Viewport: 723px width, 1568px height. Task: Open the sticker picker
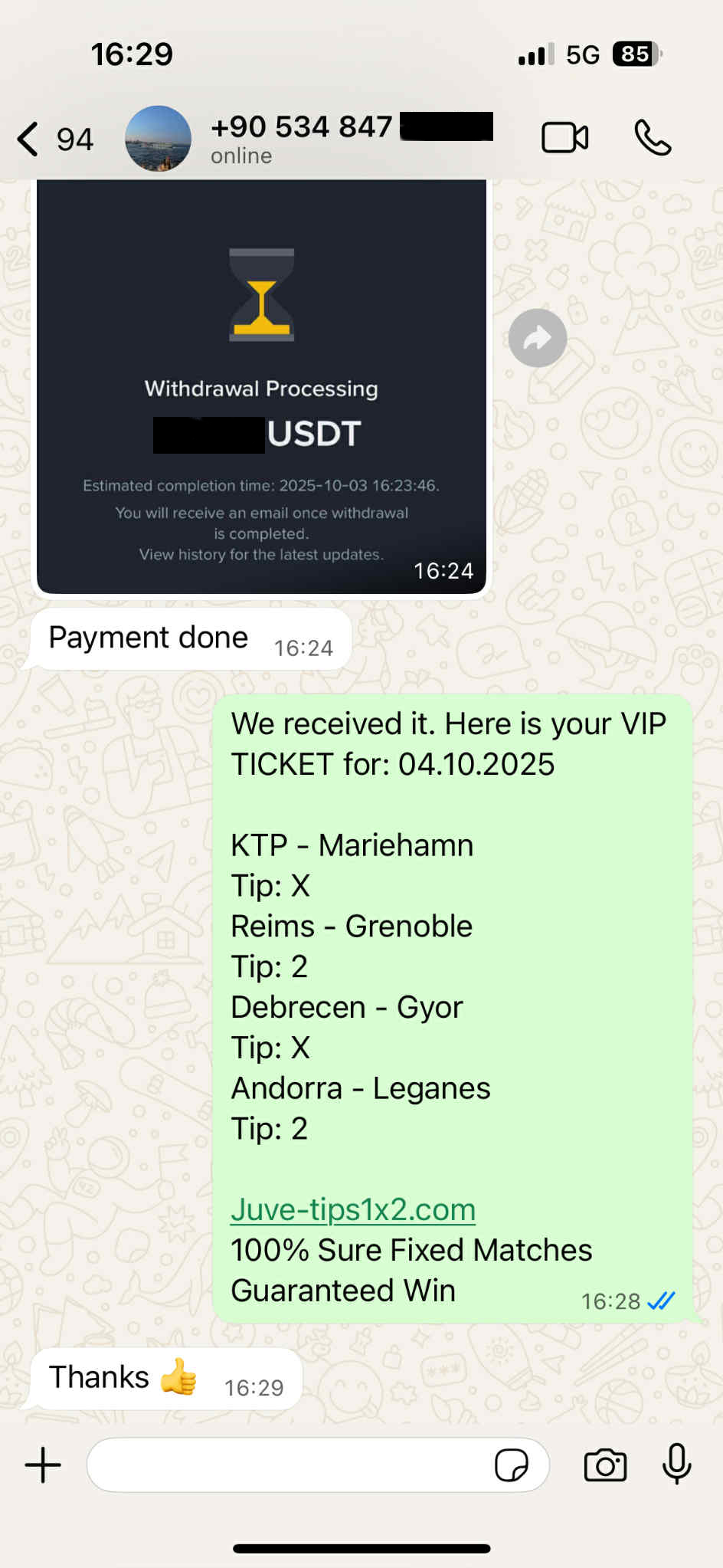511,1465
